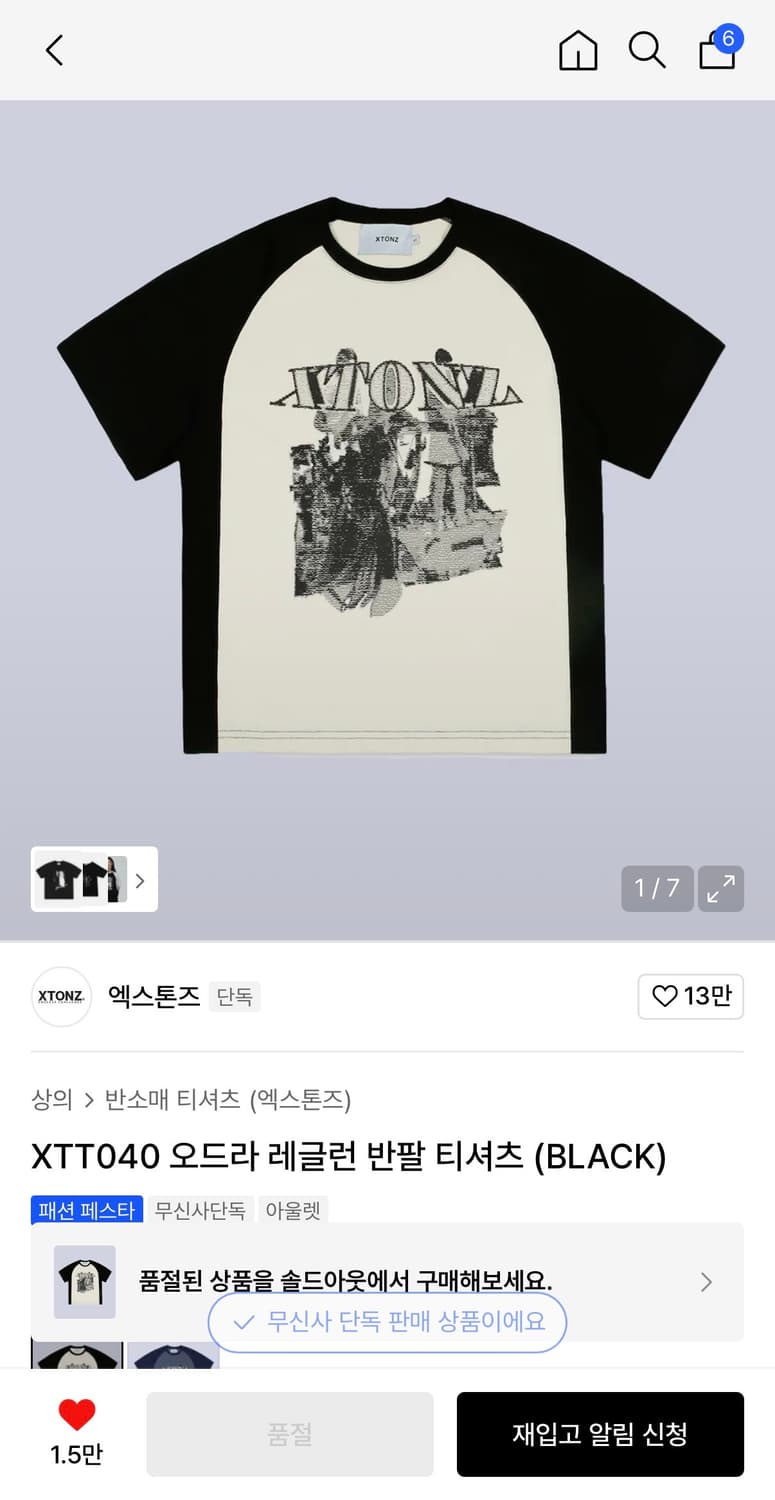Check the 1/7 image progress indicator
Viewport: 775px width, 1500px height.
(x=656, y=888)
